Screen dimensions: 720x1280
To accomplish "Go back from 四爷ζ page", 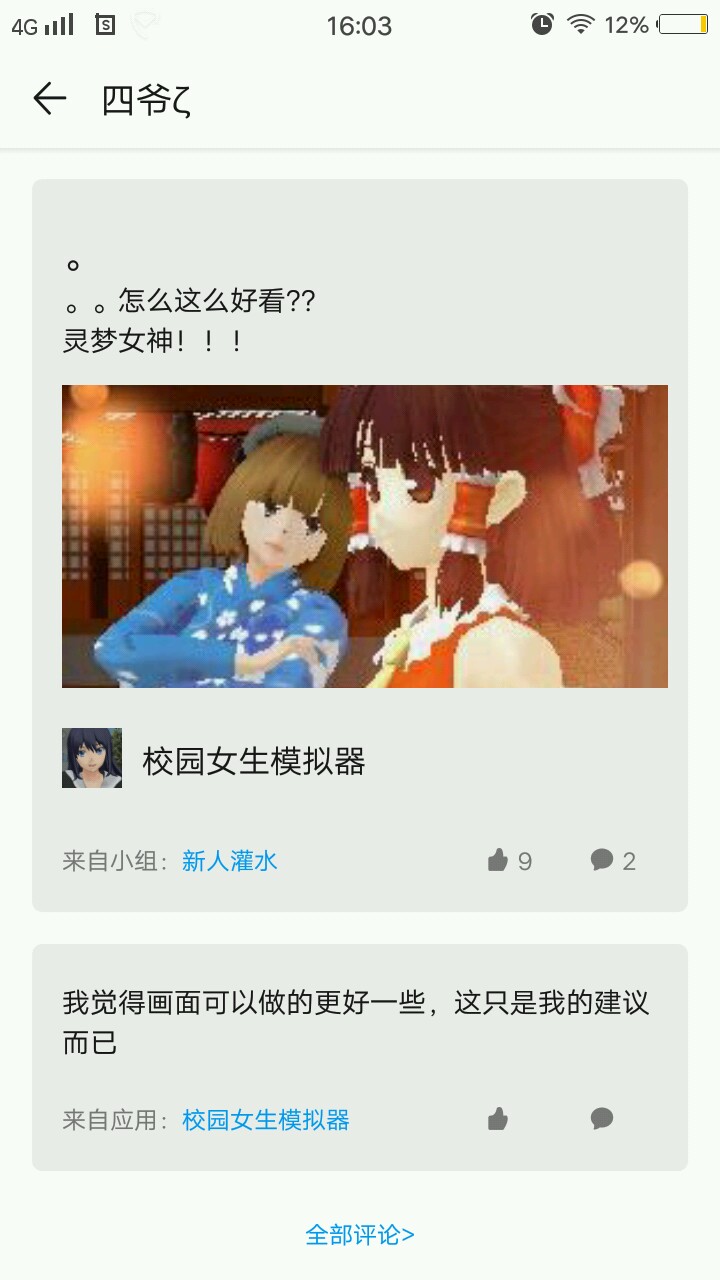I will coord(49,99).
